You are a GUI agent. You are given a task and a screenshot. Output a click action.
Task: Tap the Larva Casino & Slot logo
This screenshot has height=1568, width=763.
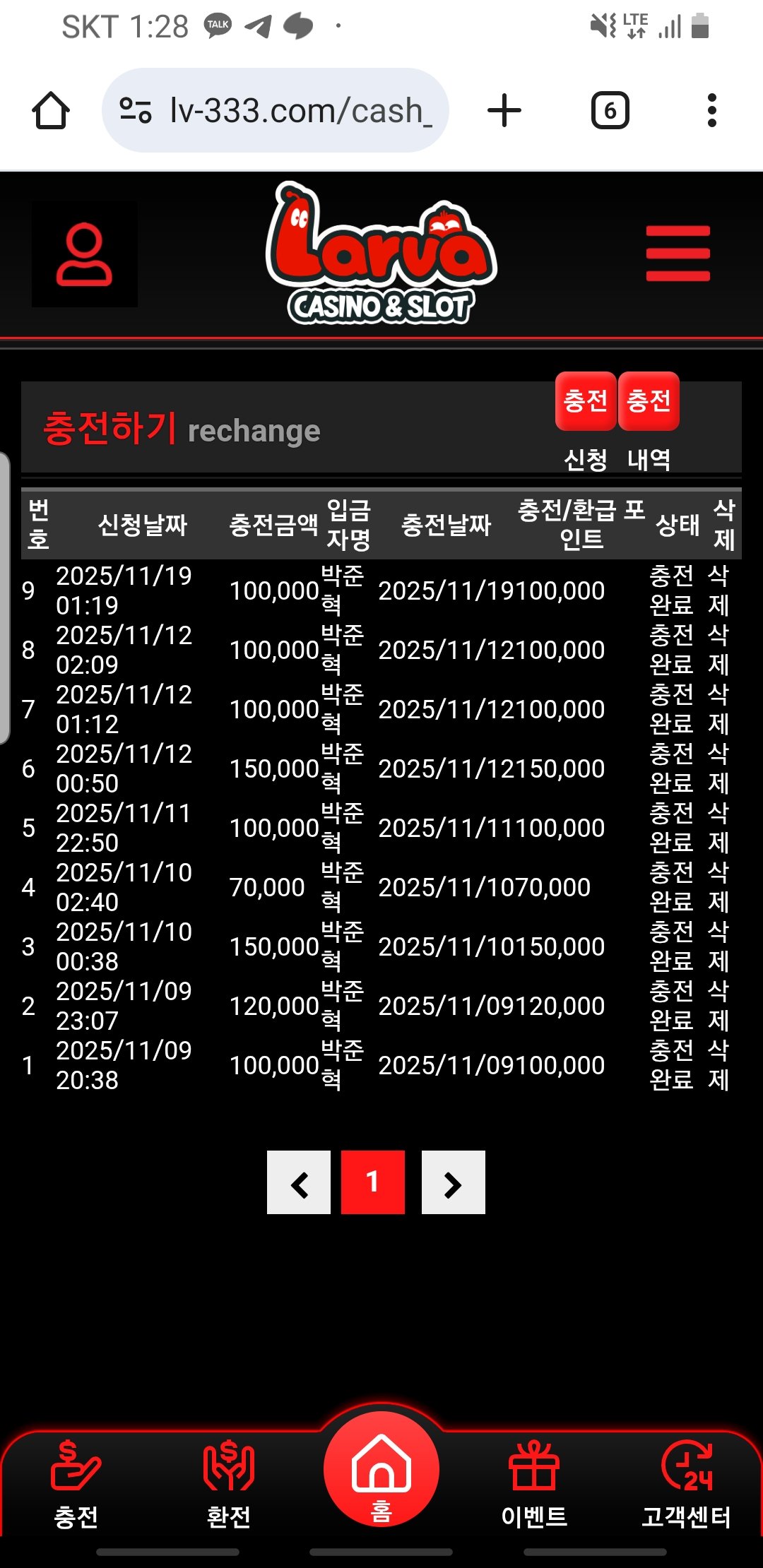tap(381, 254)
